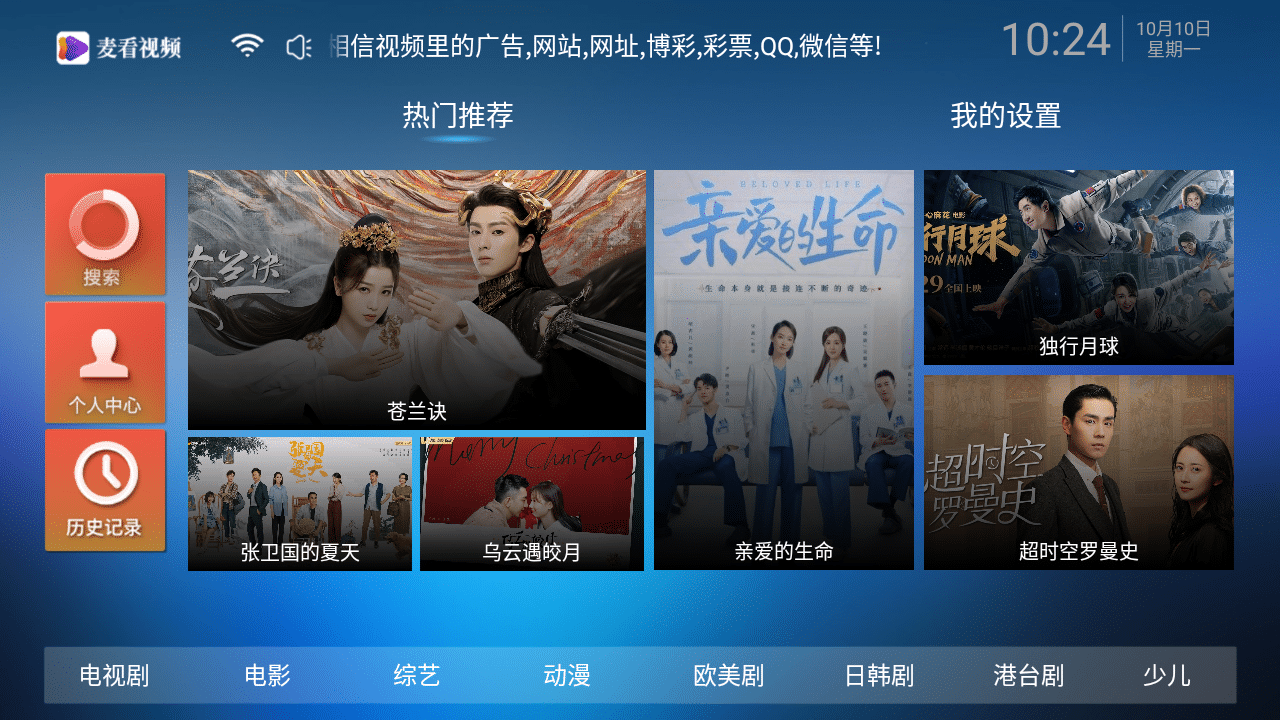The image size is (1280, 720).
Task: Switch to the 我的设置 tab
Action: pyautogui.click(x=1005, y=116)
